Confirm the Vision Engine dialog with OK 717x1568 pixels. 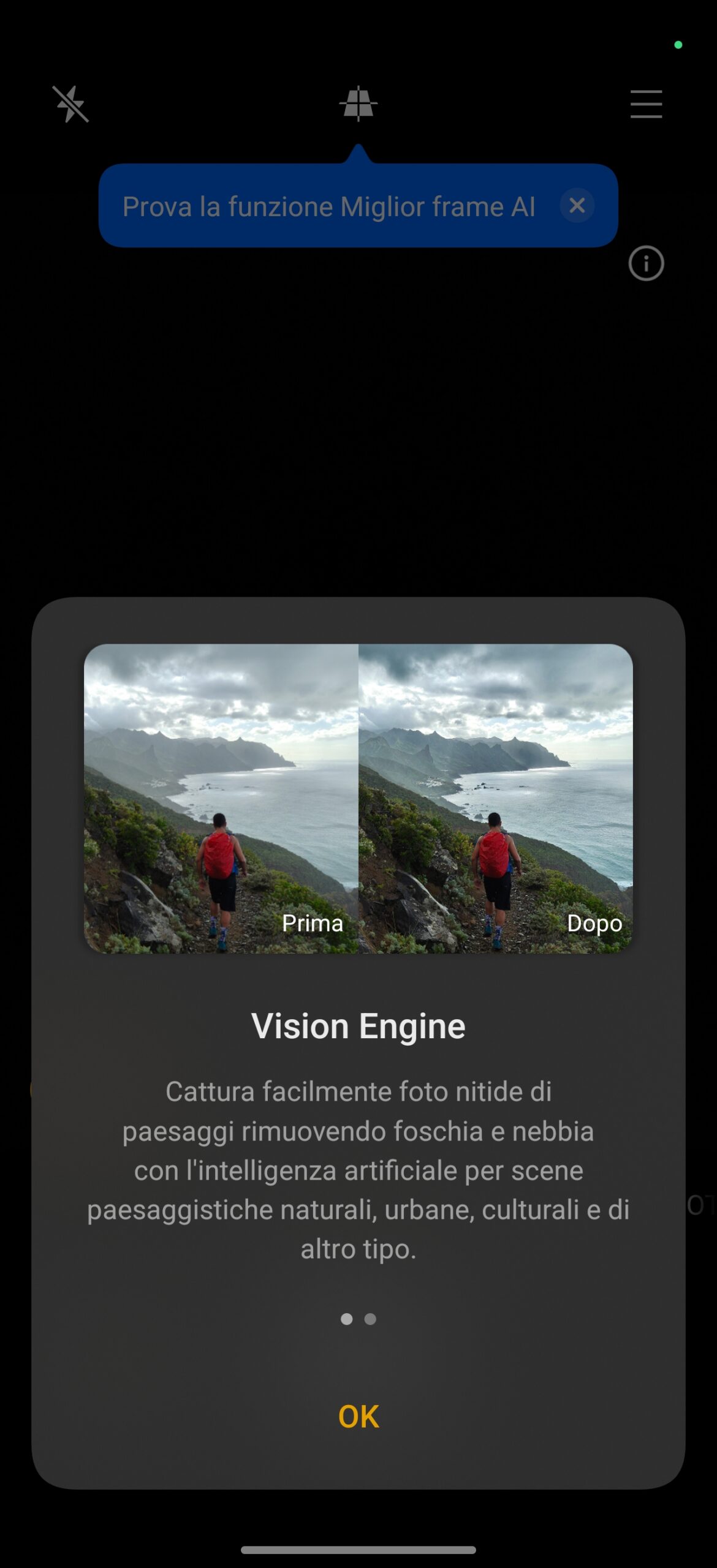tap(358, 1416)
